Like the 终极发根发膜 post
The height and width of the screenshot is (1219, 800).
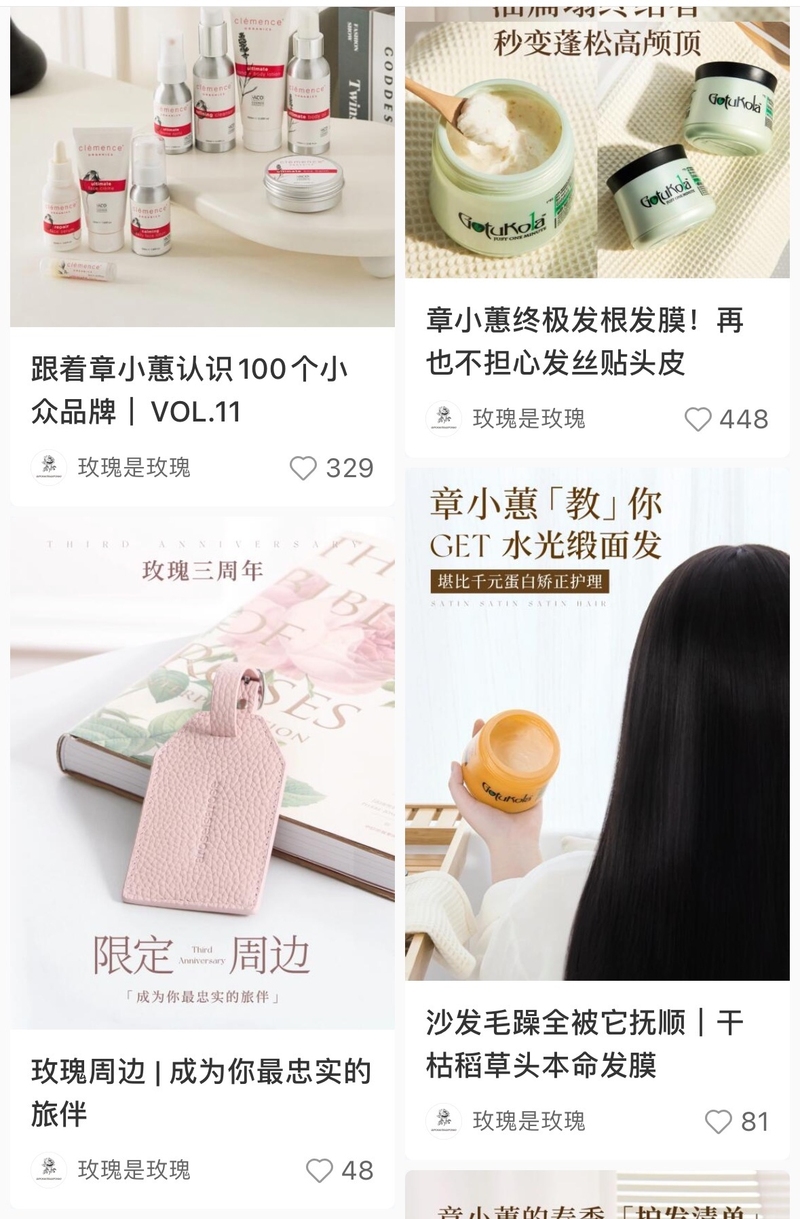698,419
